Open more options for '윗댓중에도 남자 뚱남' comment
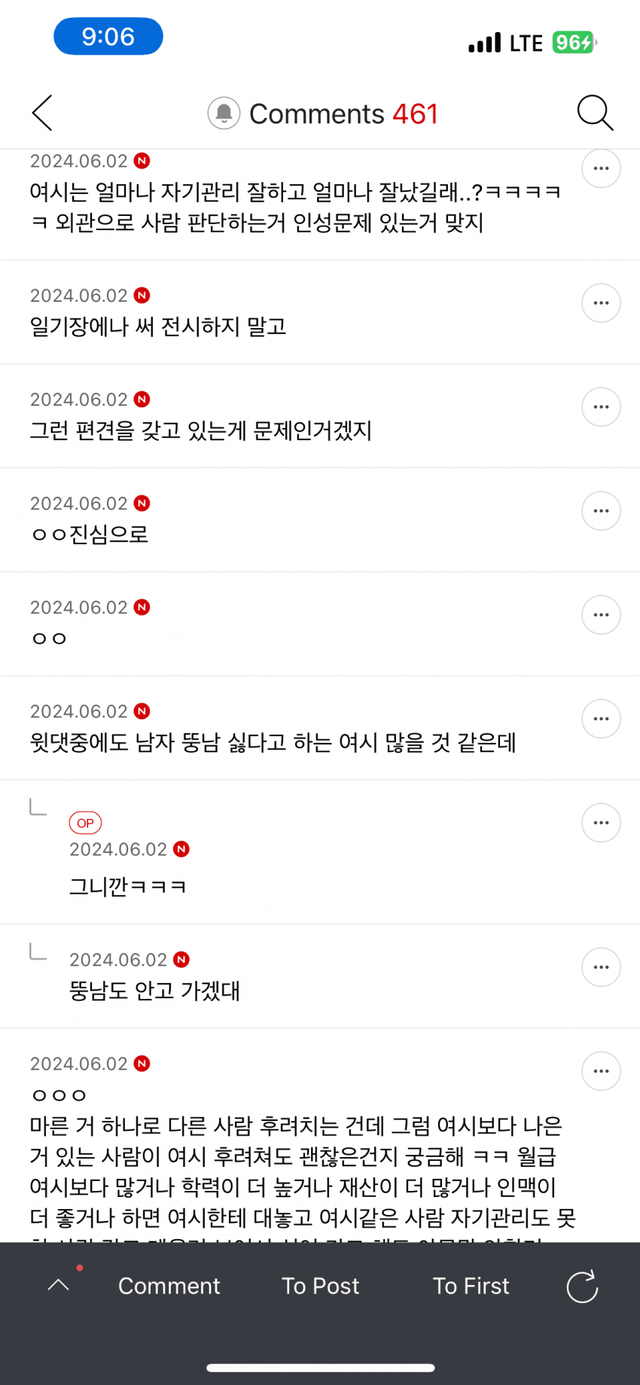Viewport: 640px width, 1385px height. (601, 719)
